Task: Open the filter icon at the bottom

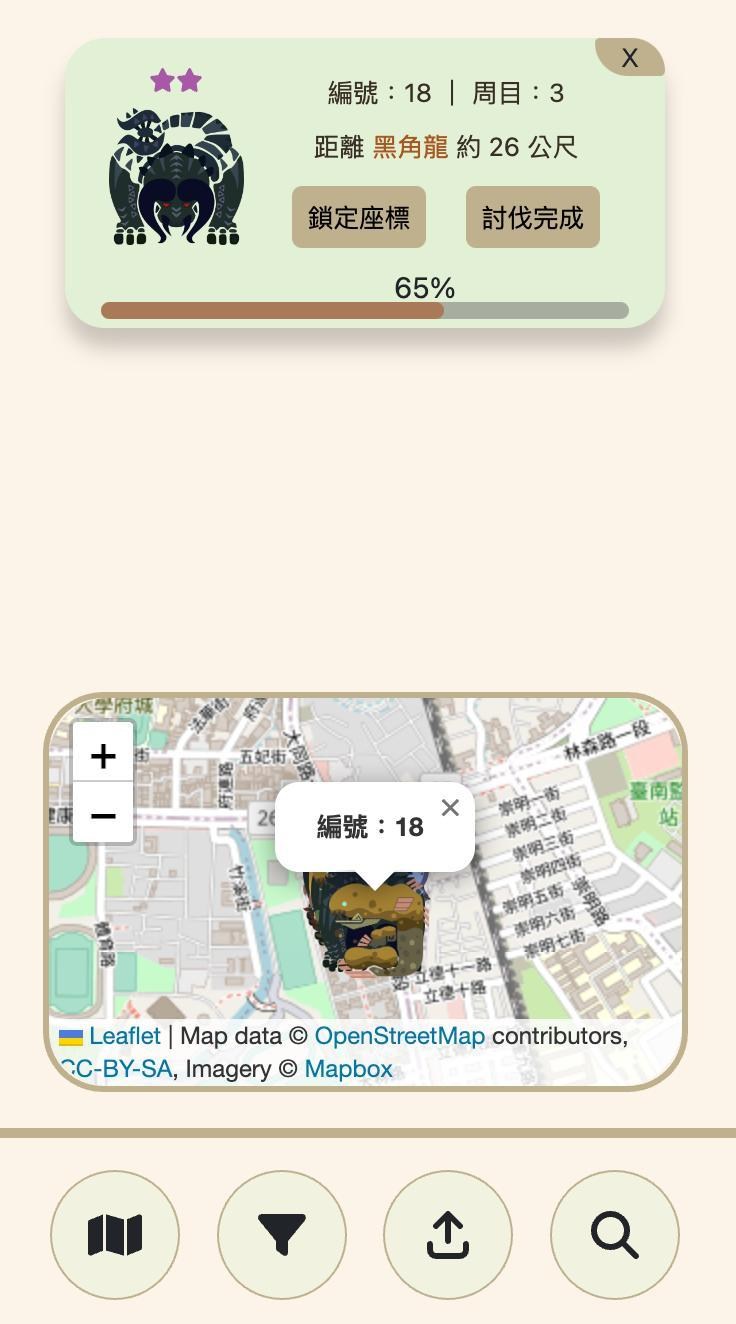Action: point(282,1235)
